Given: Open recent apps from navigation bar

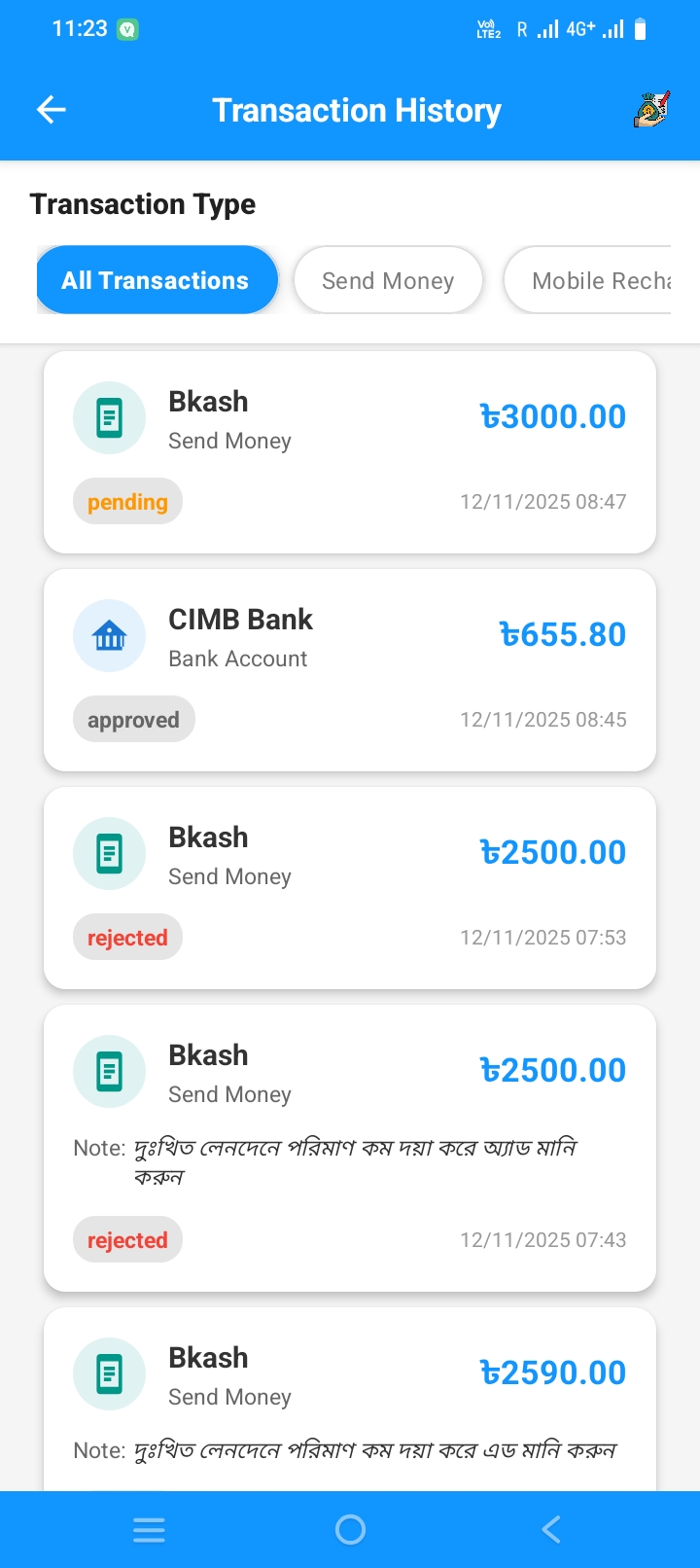Looking at the screenshot, I should click(149, 1530).
